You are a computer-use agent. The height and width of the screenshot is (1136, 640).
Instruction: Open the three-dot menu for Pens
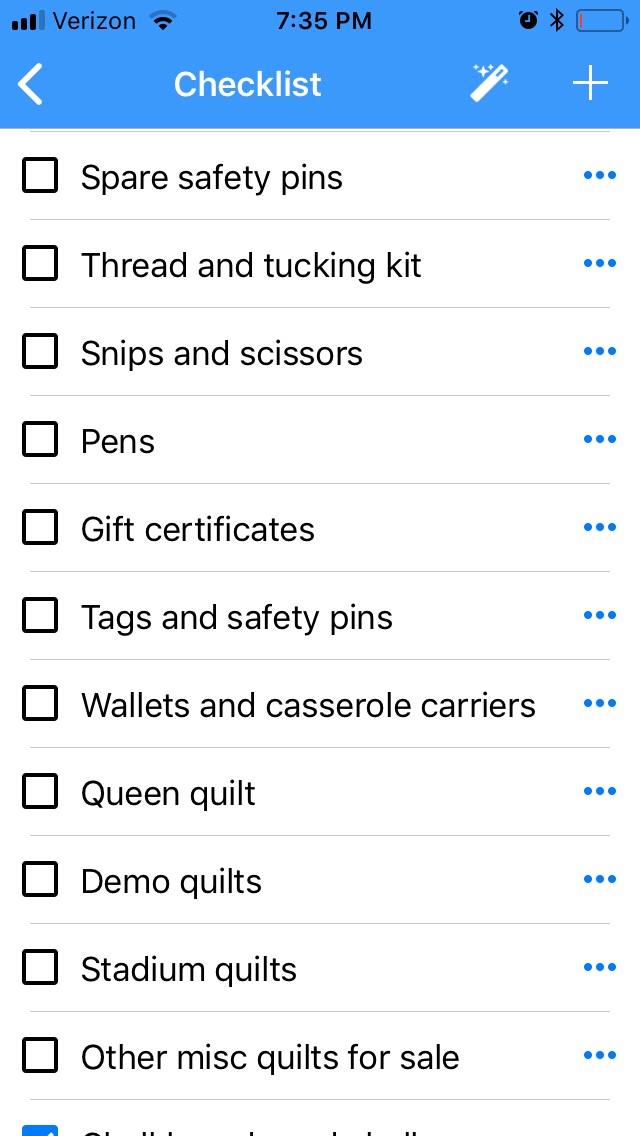point(599,440)
